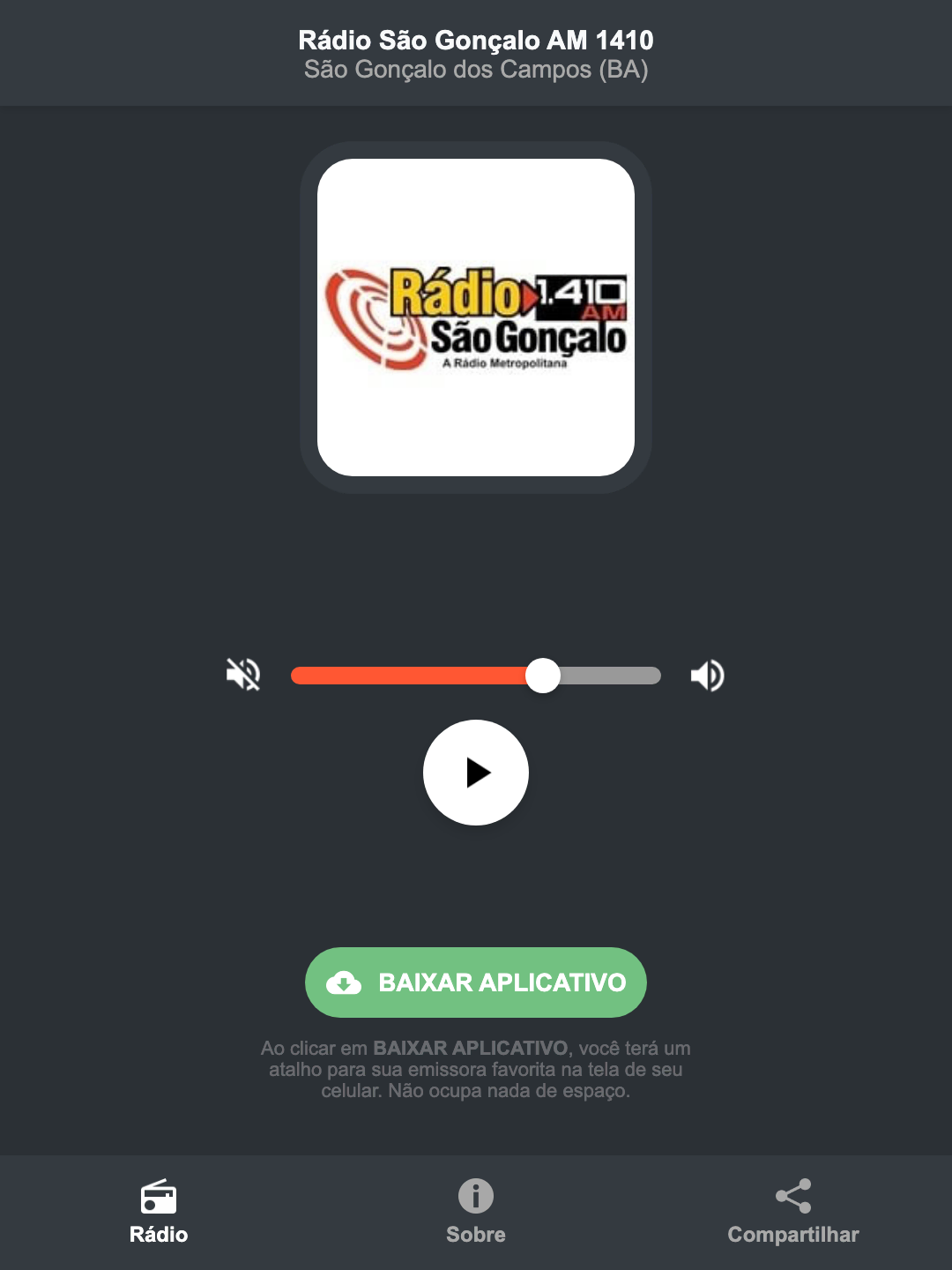The height and width of the screenshot is (1270, 952).
Task: Click the station title Rádio São Gonçalo AM 1410
Action: click(475, 39)
